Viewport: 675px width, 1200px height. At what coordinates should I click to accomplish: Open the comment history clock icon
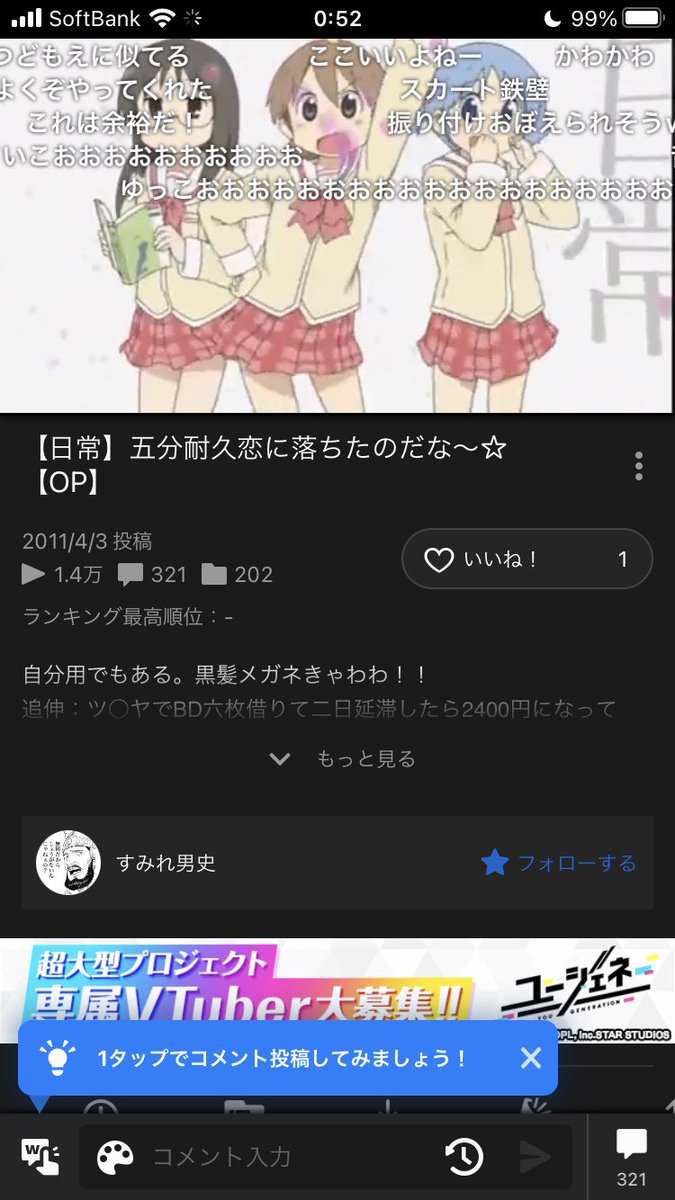coord(464,1157)
